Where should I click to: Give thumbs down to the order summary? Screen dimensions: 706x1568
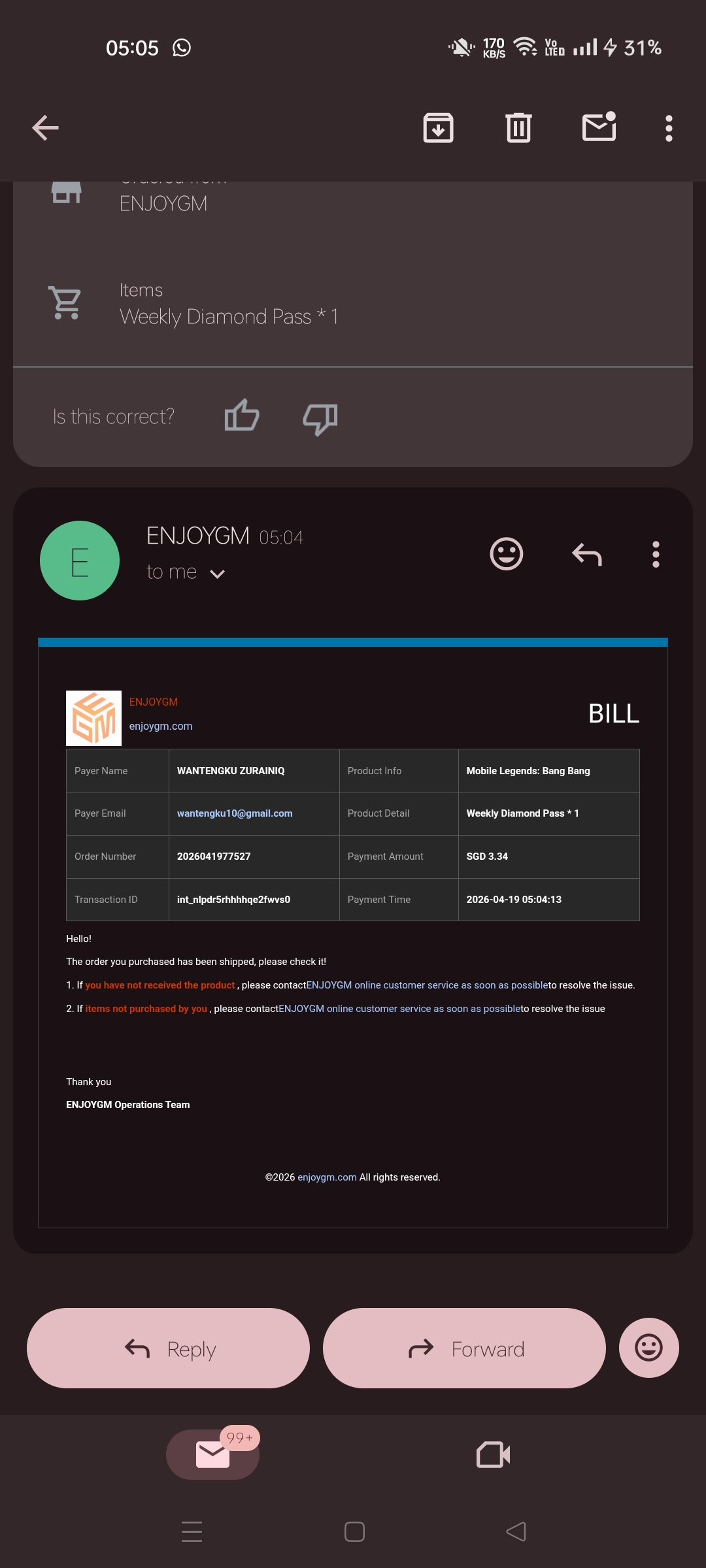320,418
